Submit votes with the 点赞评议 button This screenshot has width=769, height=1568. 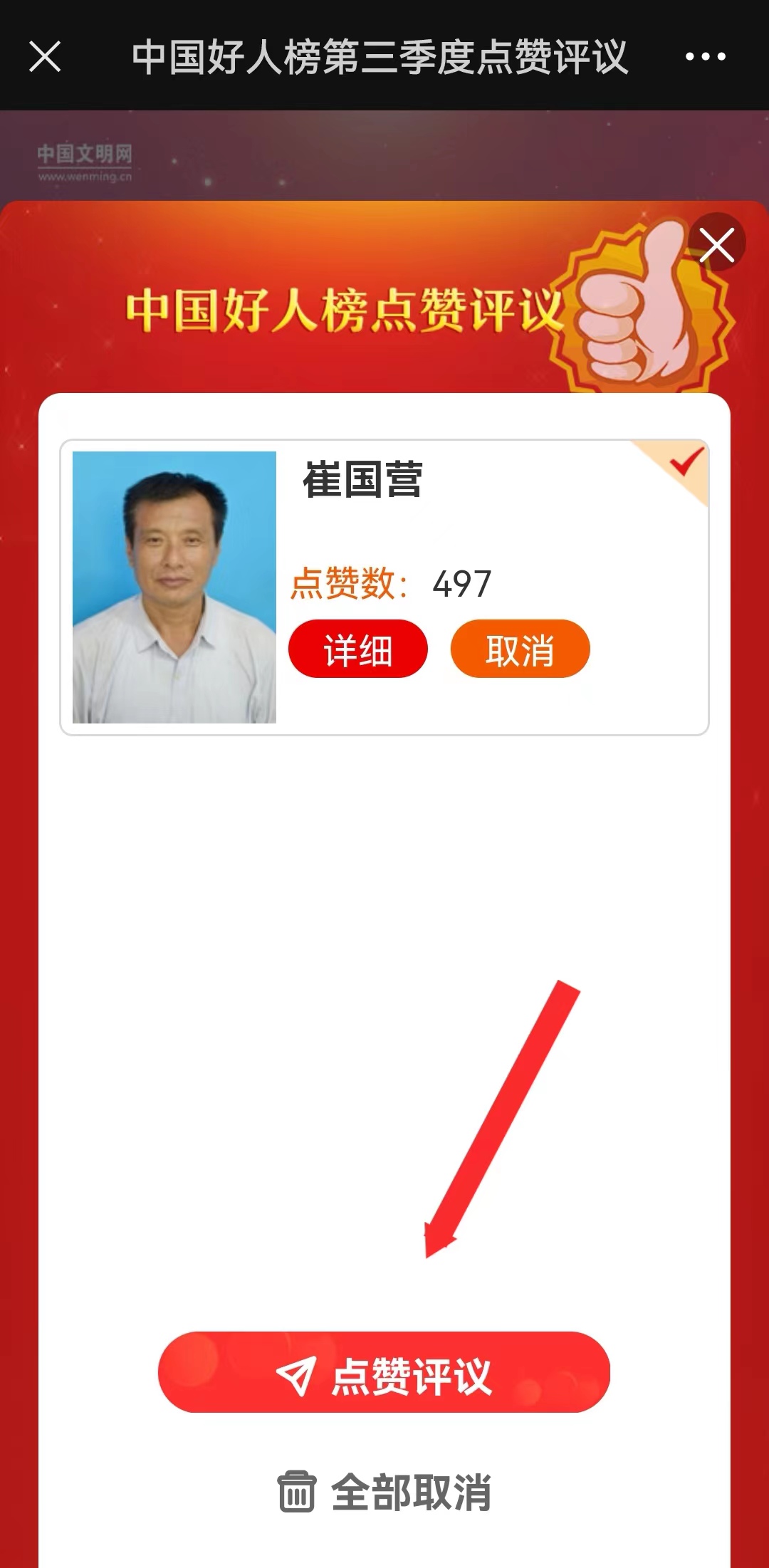(x=384, y=1372)
